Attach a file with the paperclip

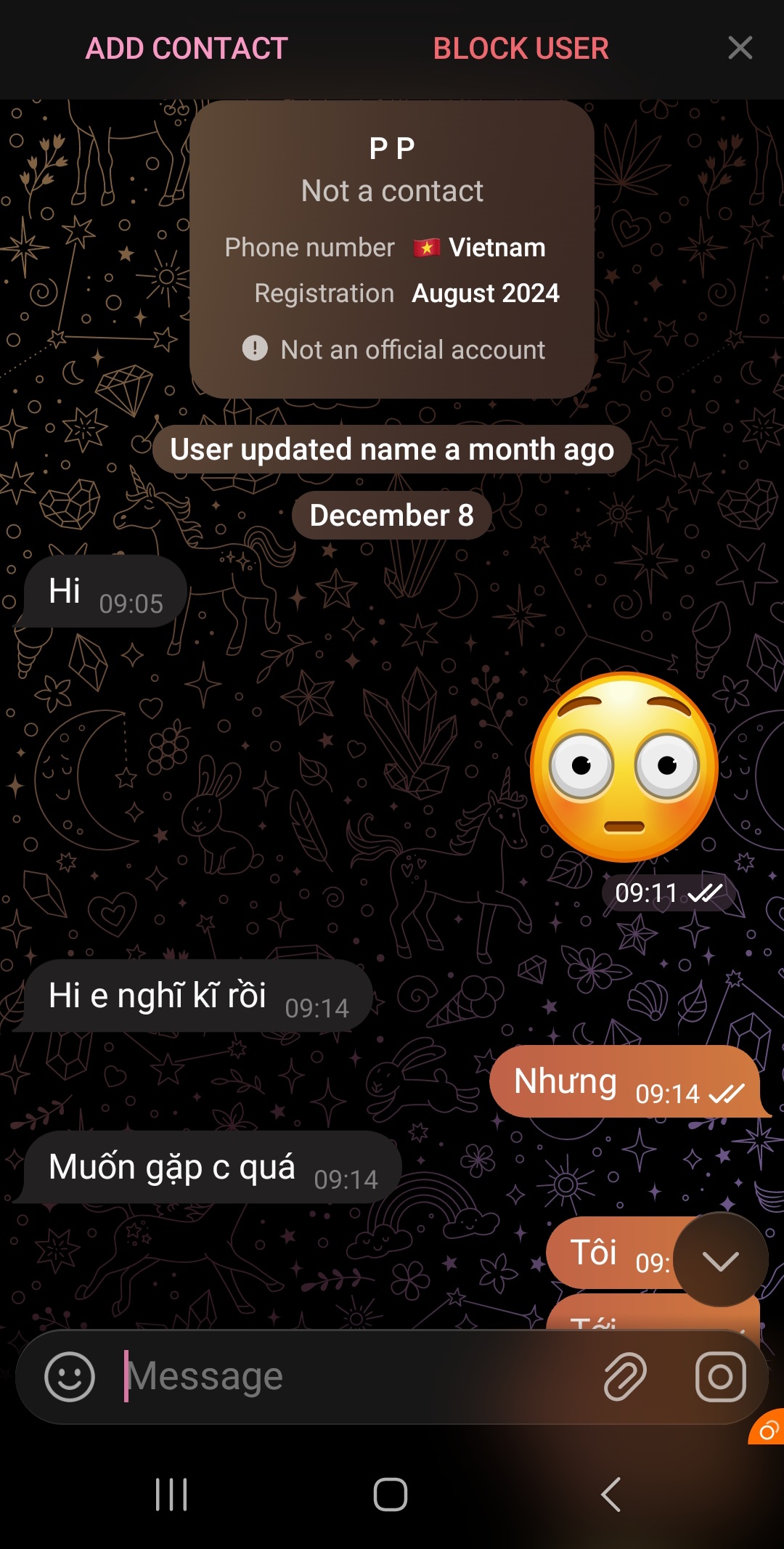point(625,1376)
